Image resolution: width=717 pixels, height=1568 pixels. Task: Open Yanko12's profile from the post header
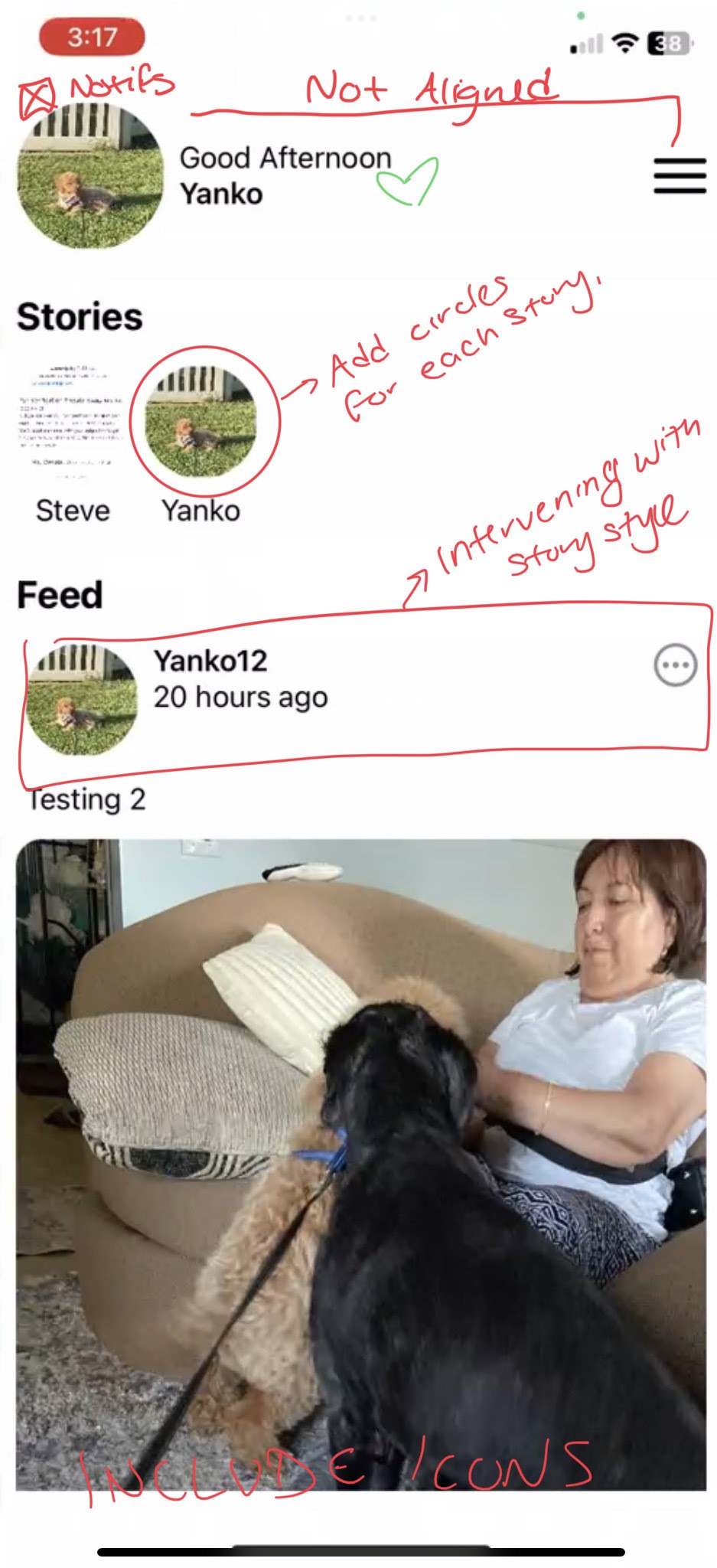point(210,661)
